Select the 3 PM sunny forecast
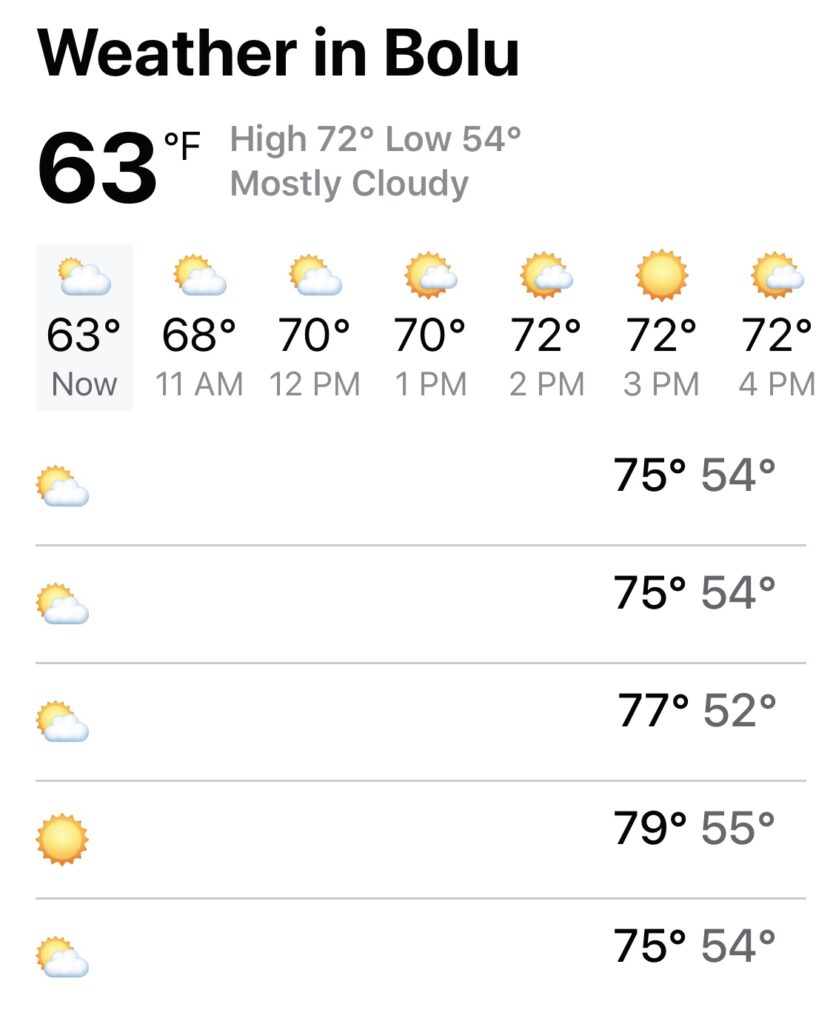Image resolution: width=833 pixels, height=1024 pixels. [661, 328]
